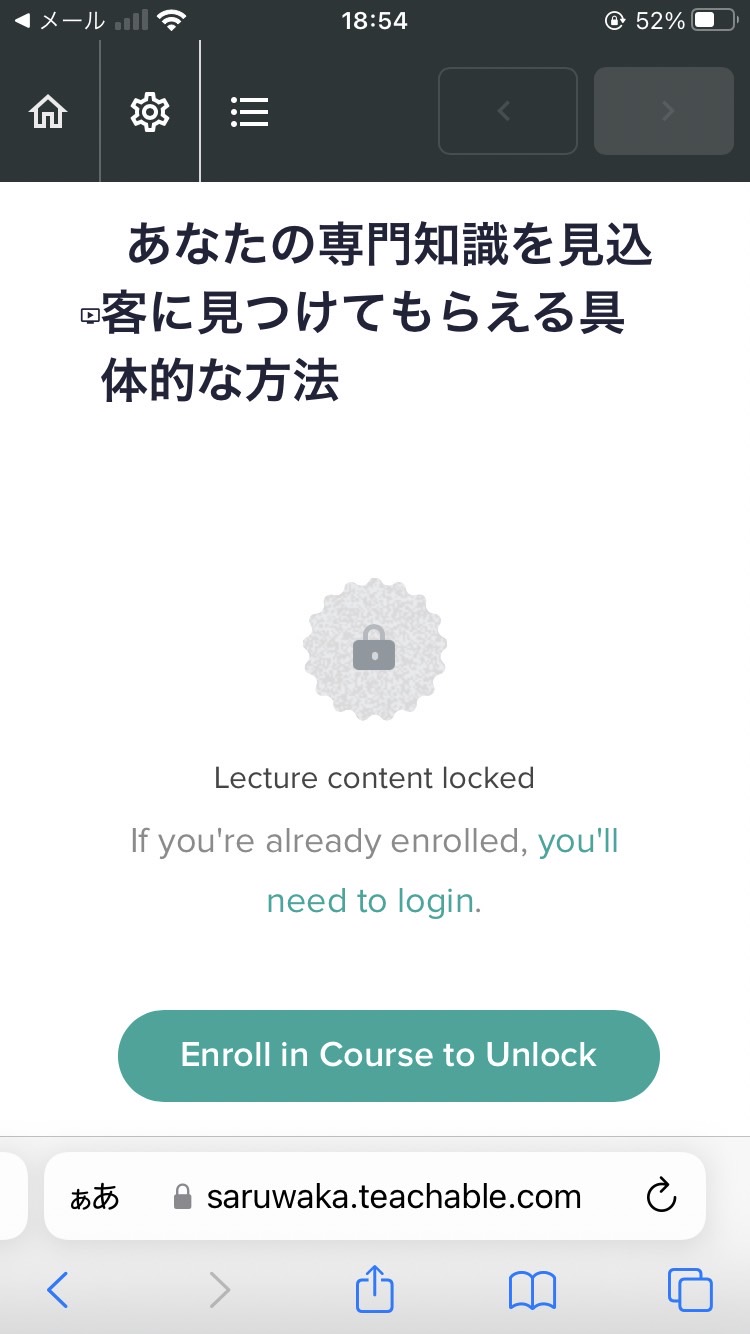The image size is (750, 1334).
Task: Open the lecture list menu icon
Action: [x=249, y=112]
